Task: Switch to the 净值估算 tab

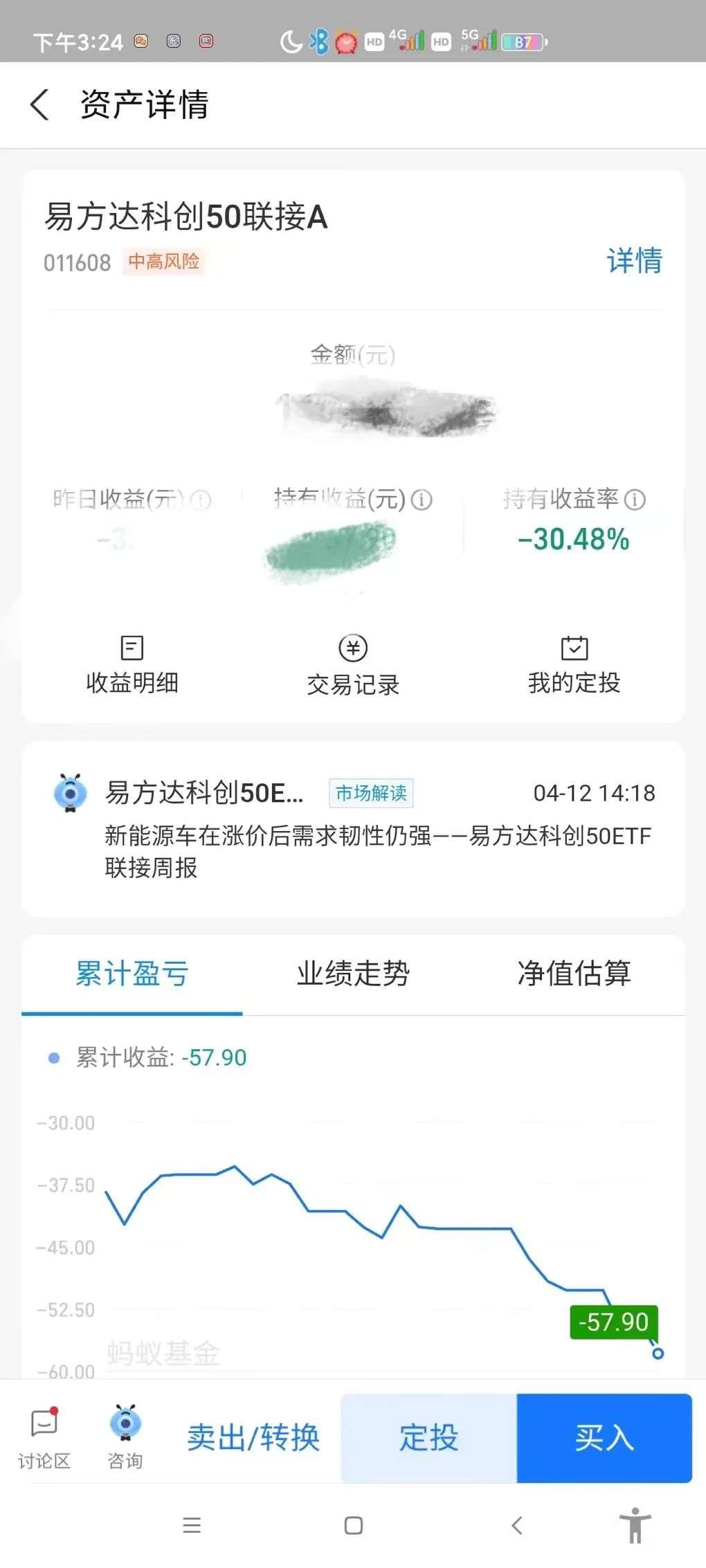Action: coord(574,973)
